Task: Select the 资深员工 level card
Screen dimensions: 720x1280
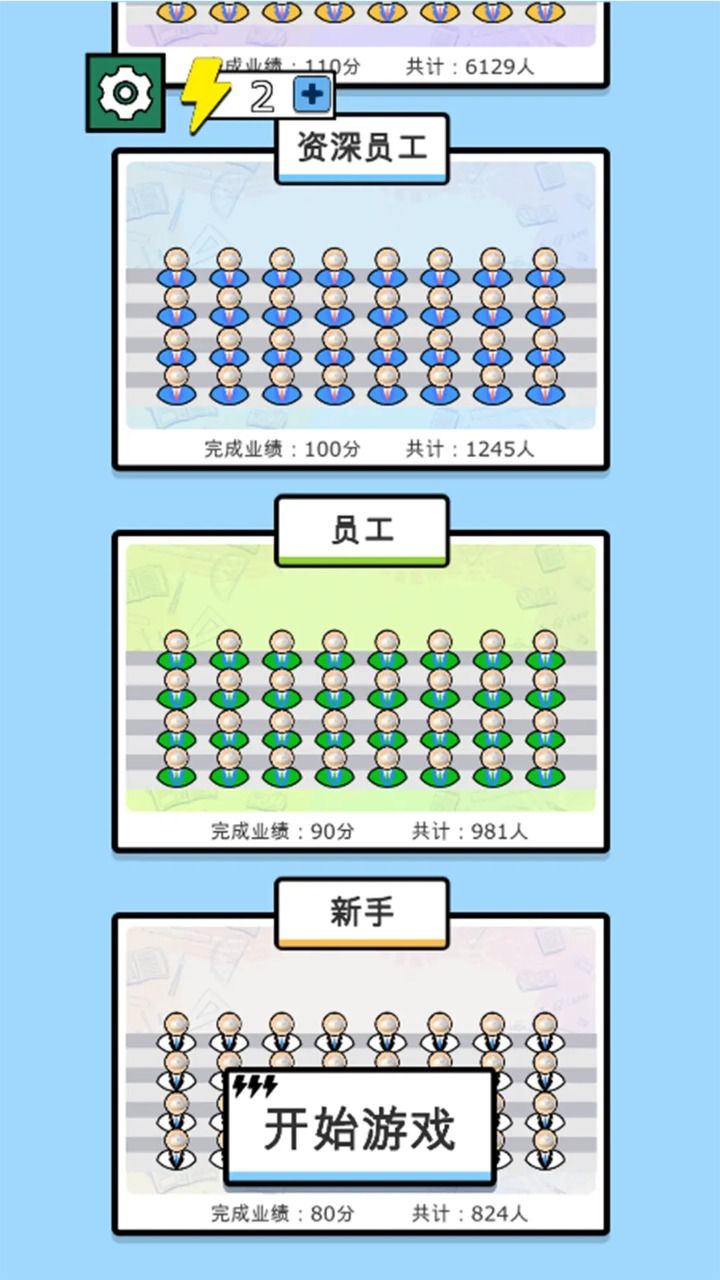Action: [x=360, y=310]
